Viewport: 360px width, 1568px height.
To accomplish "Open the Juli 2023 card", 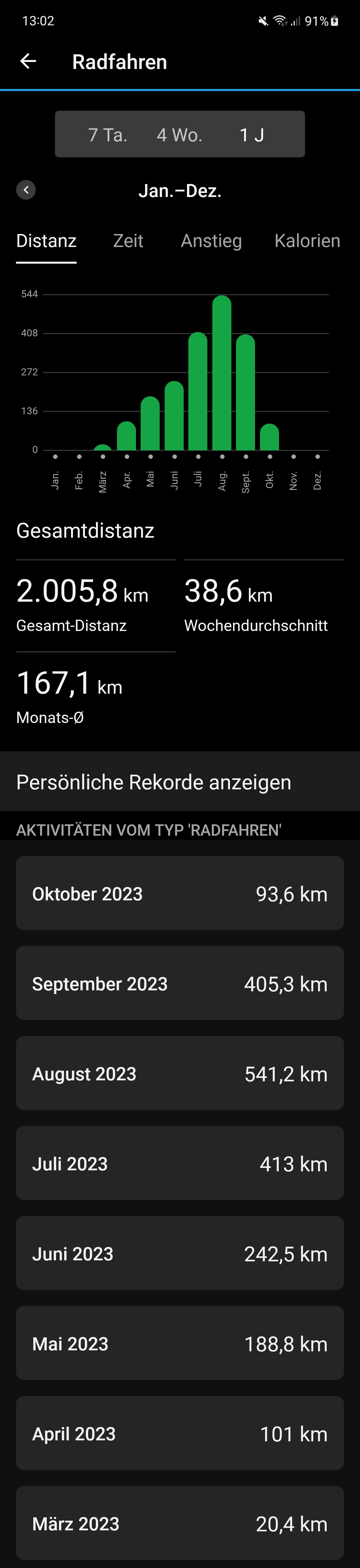I will [x=180, y=1163].
